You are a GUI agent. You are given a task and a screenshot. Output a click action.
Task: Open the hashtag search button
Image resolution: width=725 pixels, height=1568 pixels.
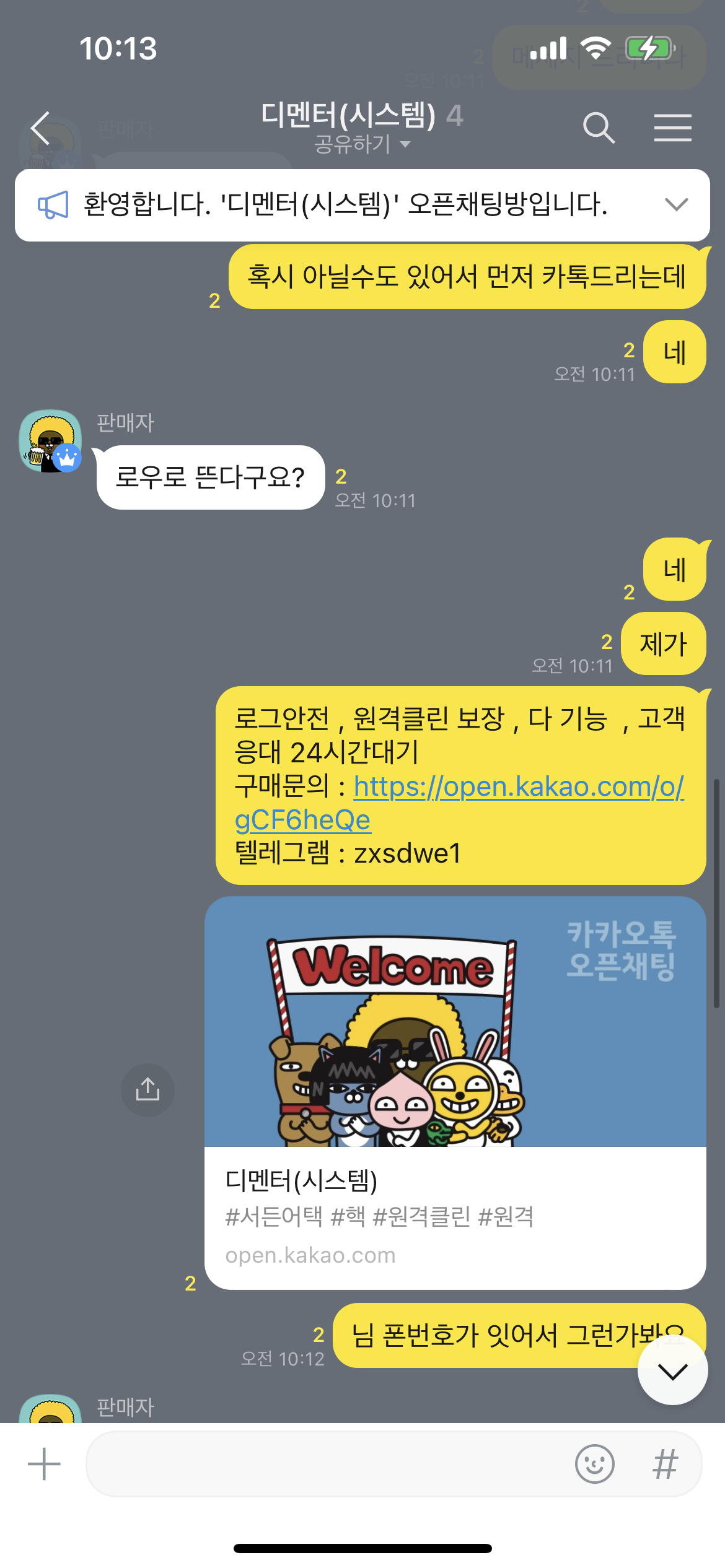click(665, 1464)
